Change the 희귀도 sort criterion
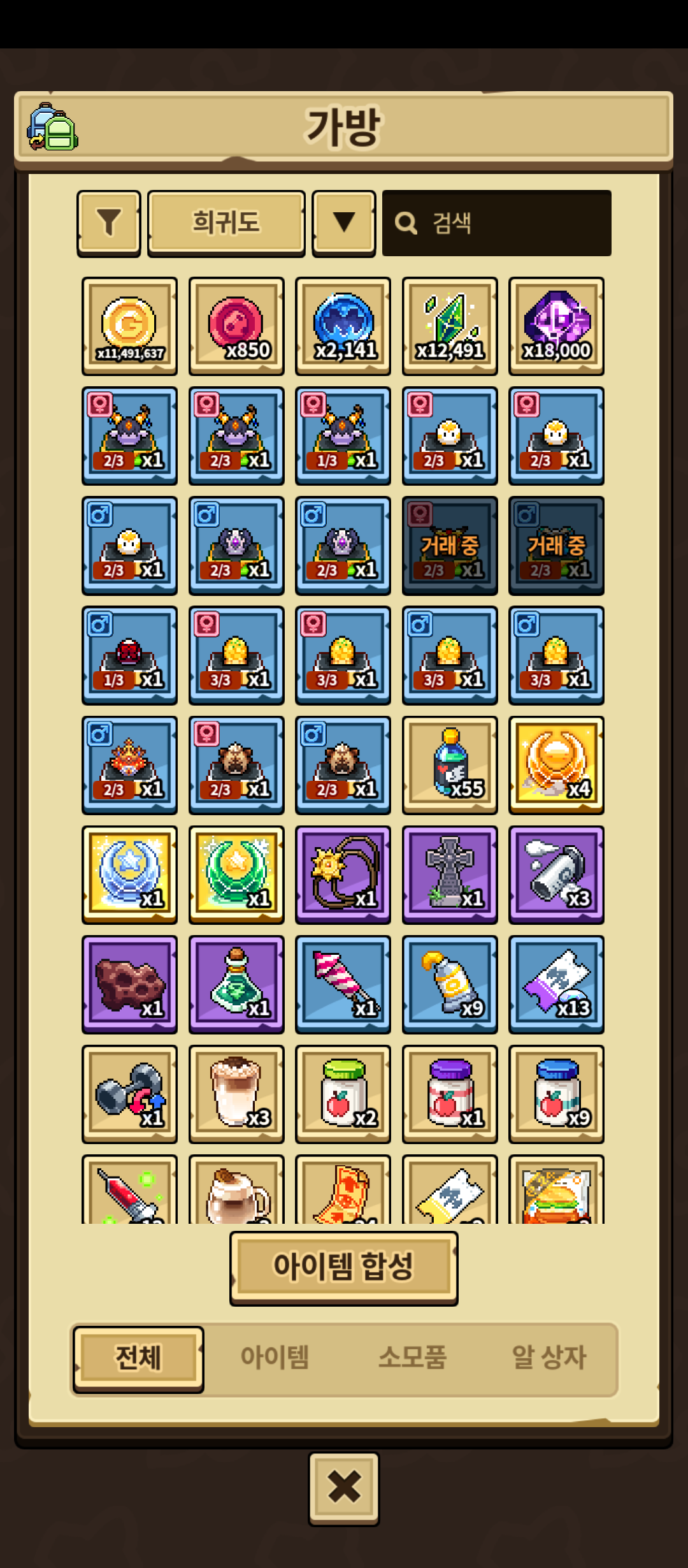Image resolution: width=688 pixels, height=1568 pixels. 226,223
